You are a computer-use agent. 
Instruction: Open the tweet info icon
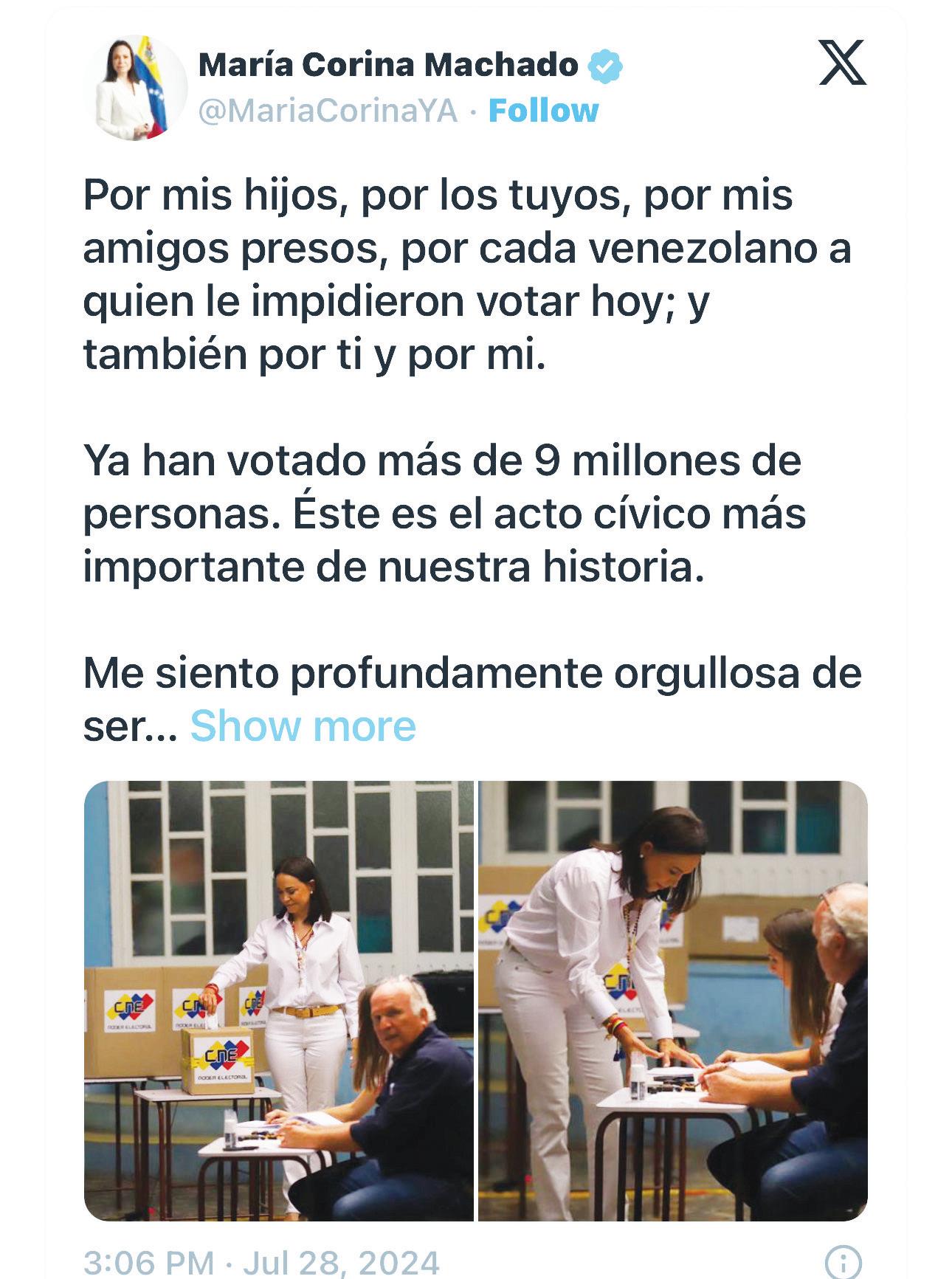pyautogui.click(x=843, y=1261)
